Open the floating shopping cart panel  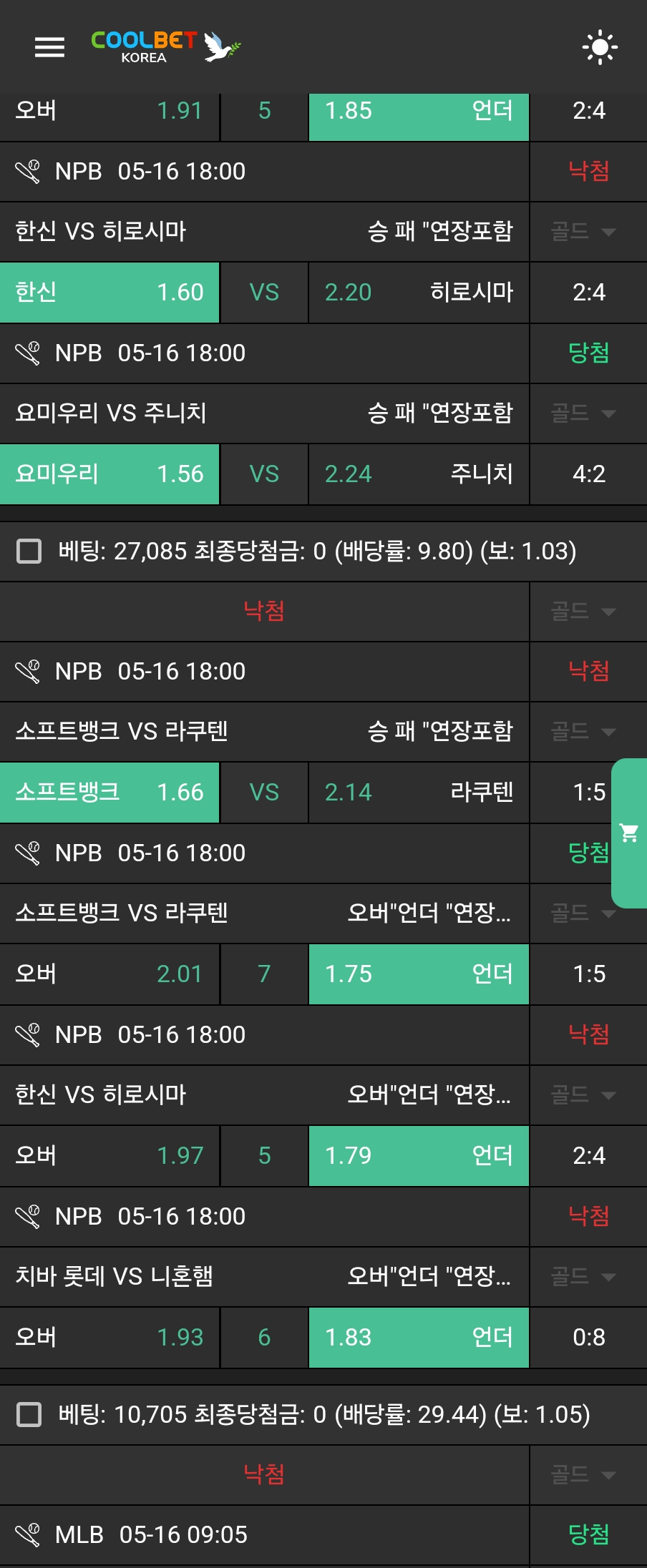tap(629, 833)
